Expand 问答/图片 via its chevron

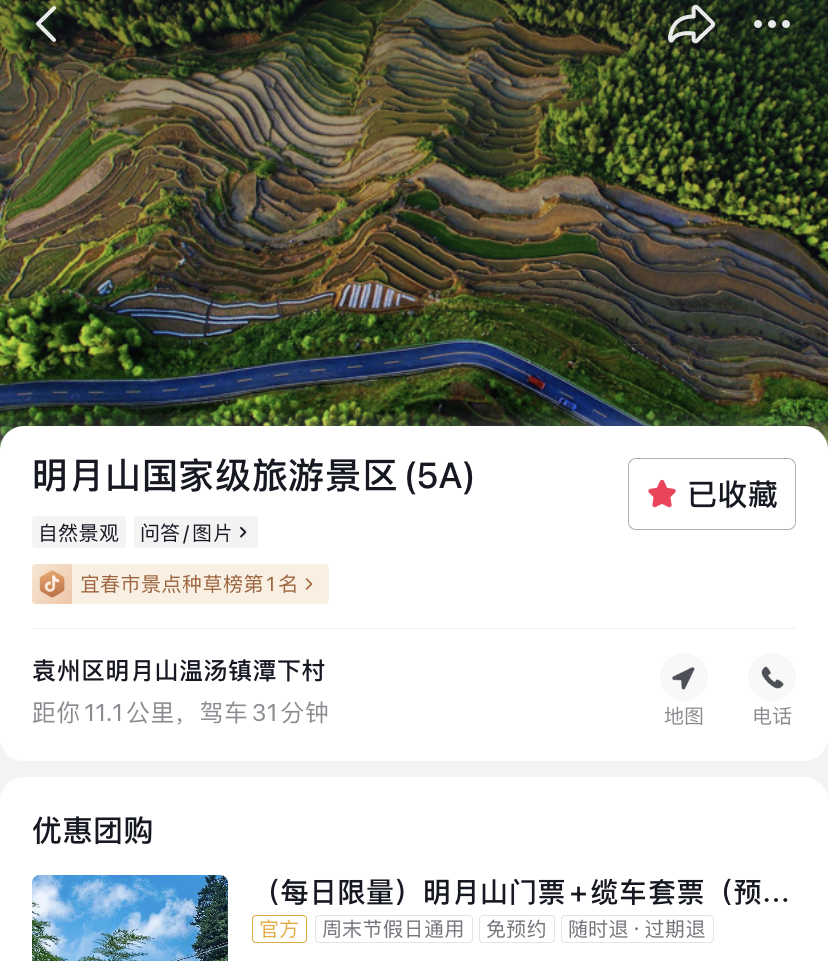[244, 532]
